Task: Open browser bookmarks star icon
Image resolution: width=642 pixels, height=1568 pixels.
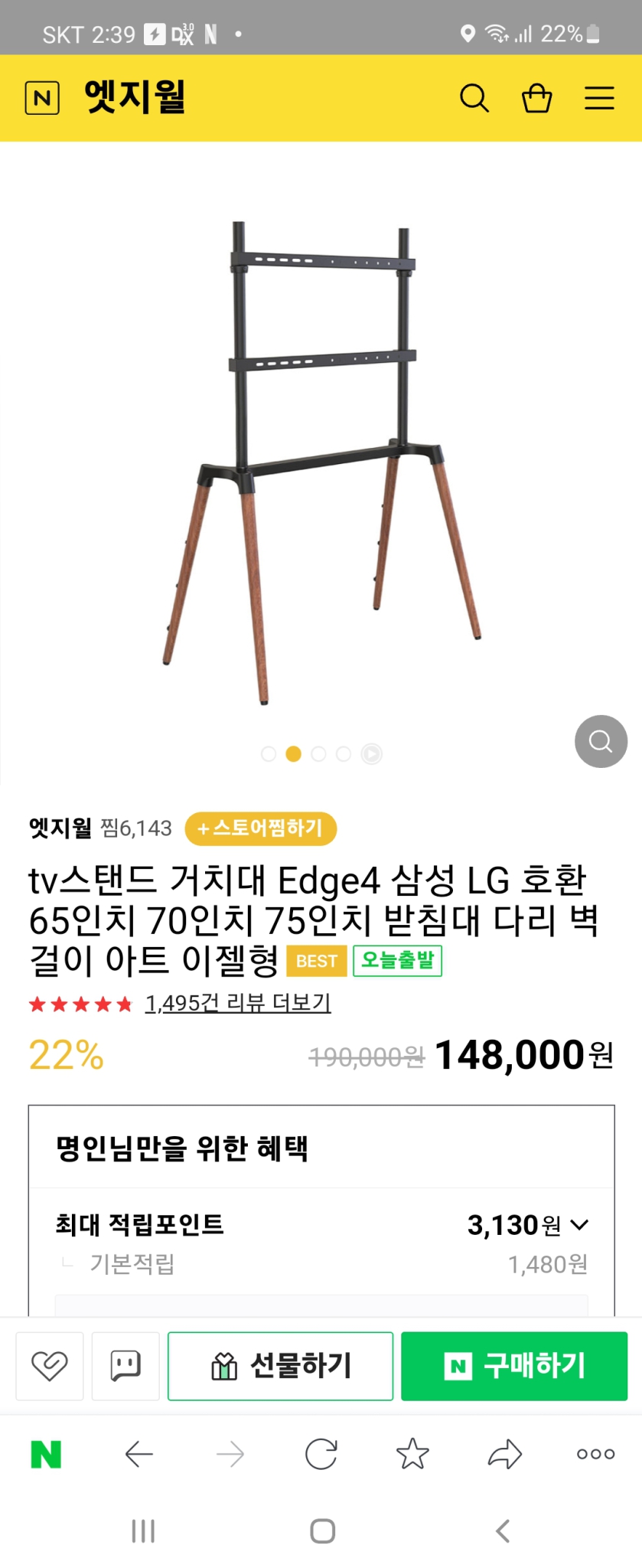Action: click(413, 1454)
